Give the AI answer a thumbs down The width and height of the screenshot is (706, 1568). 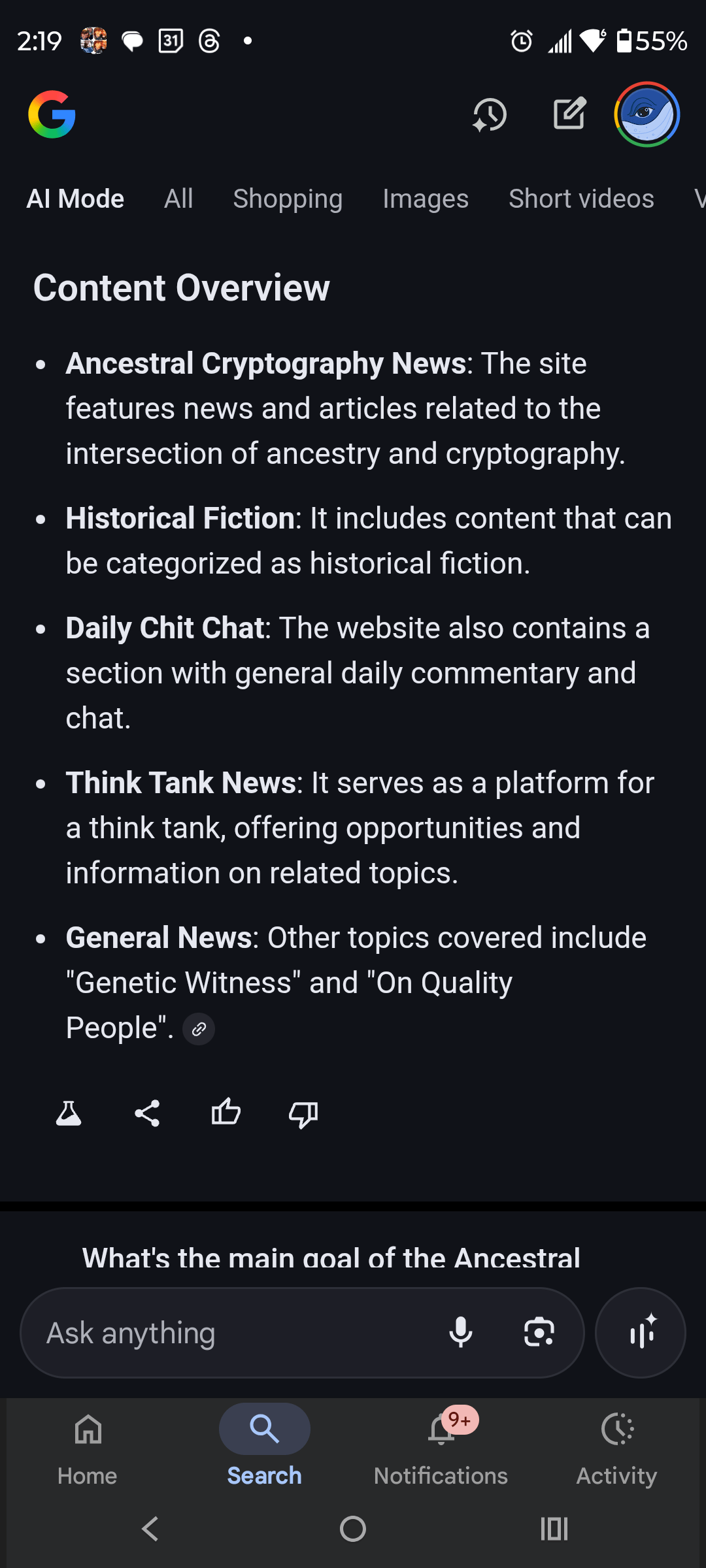point(303,1112)
